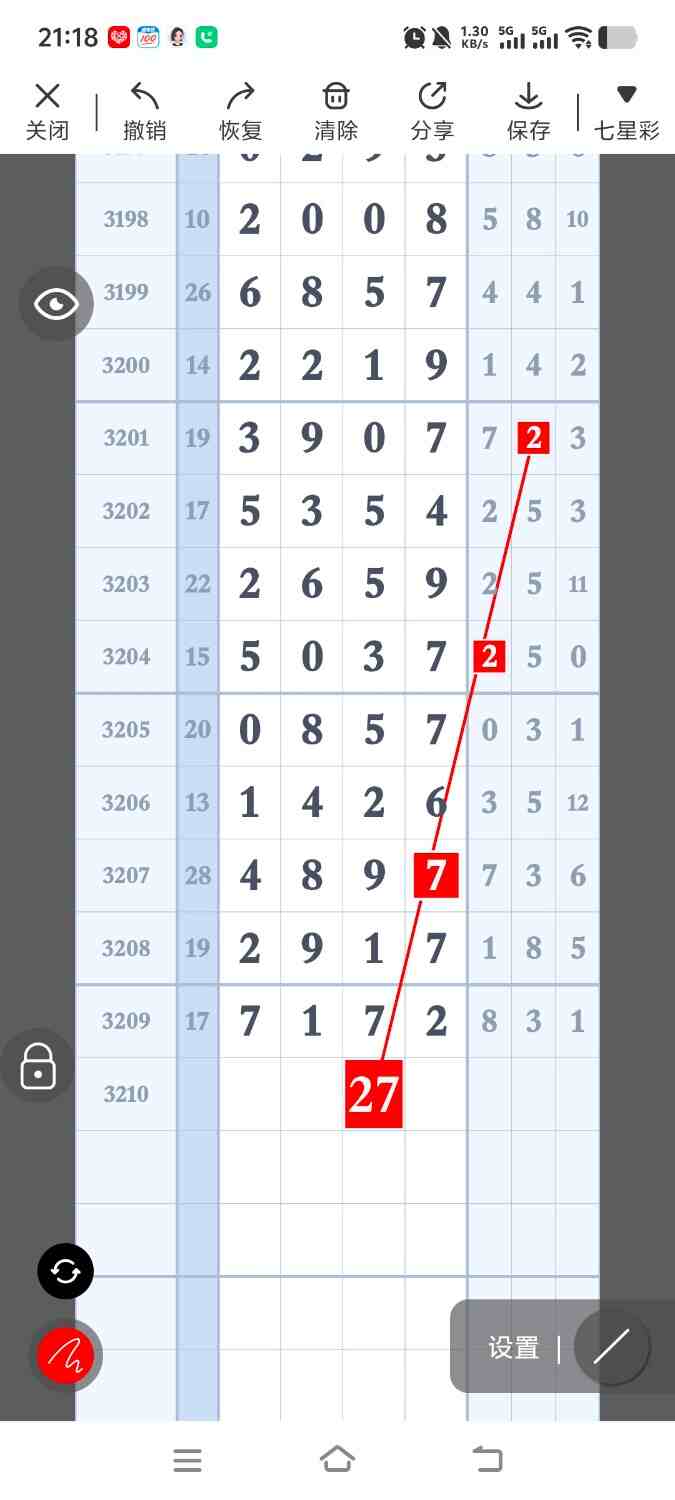This screenshot has width=675, height=1500.
Task: Share the chart via 分享
Action: click(x=432, y=111)
